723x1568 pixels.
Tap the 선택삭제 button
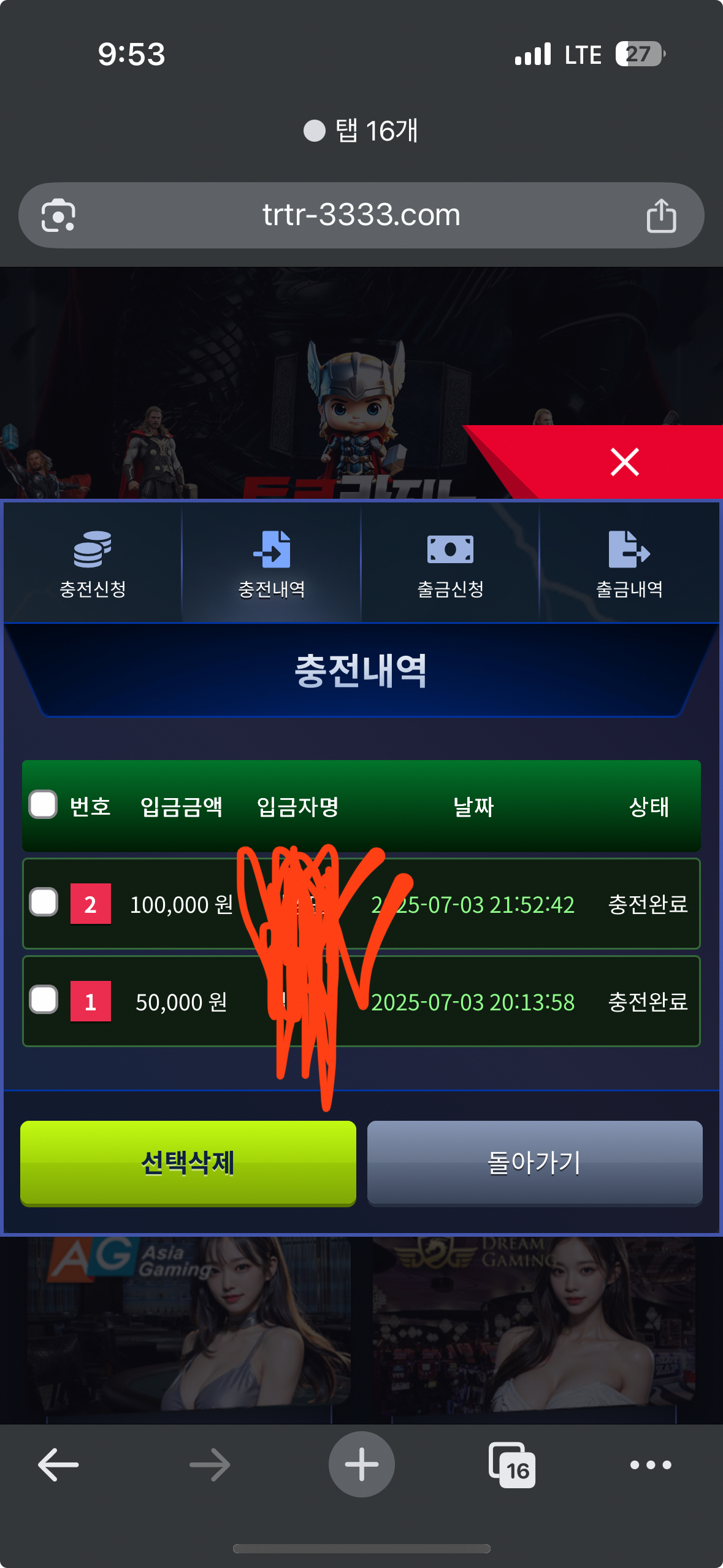[x=188, y=1162]
